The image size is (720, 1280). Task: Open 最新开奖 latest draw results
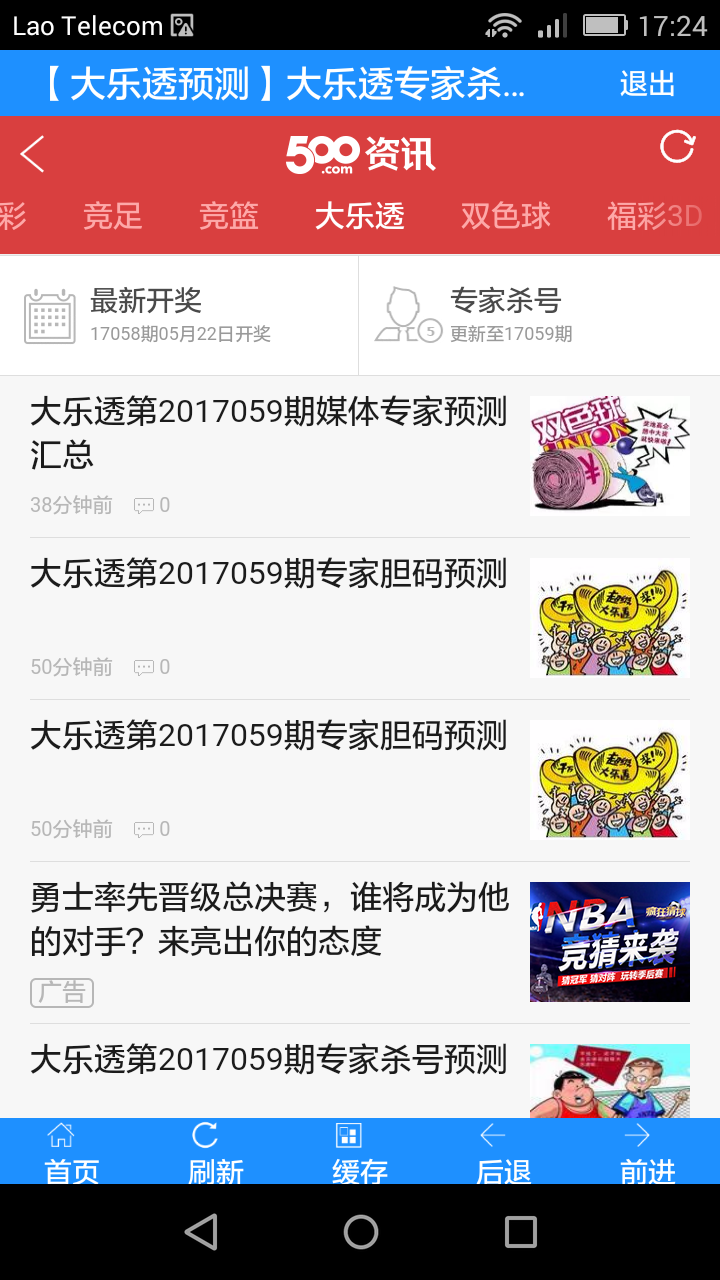[179, 315]
